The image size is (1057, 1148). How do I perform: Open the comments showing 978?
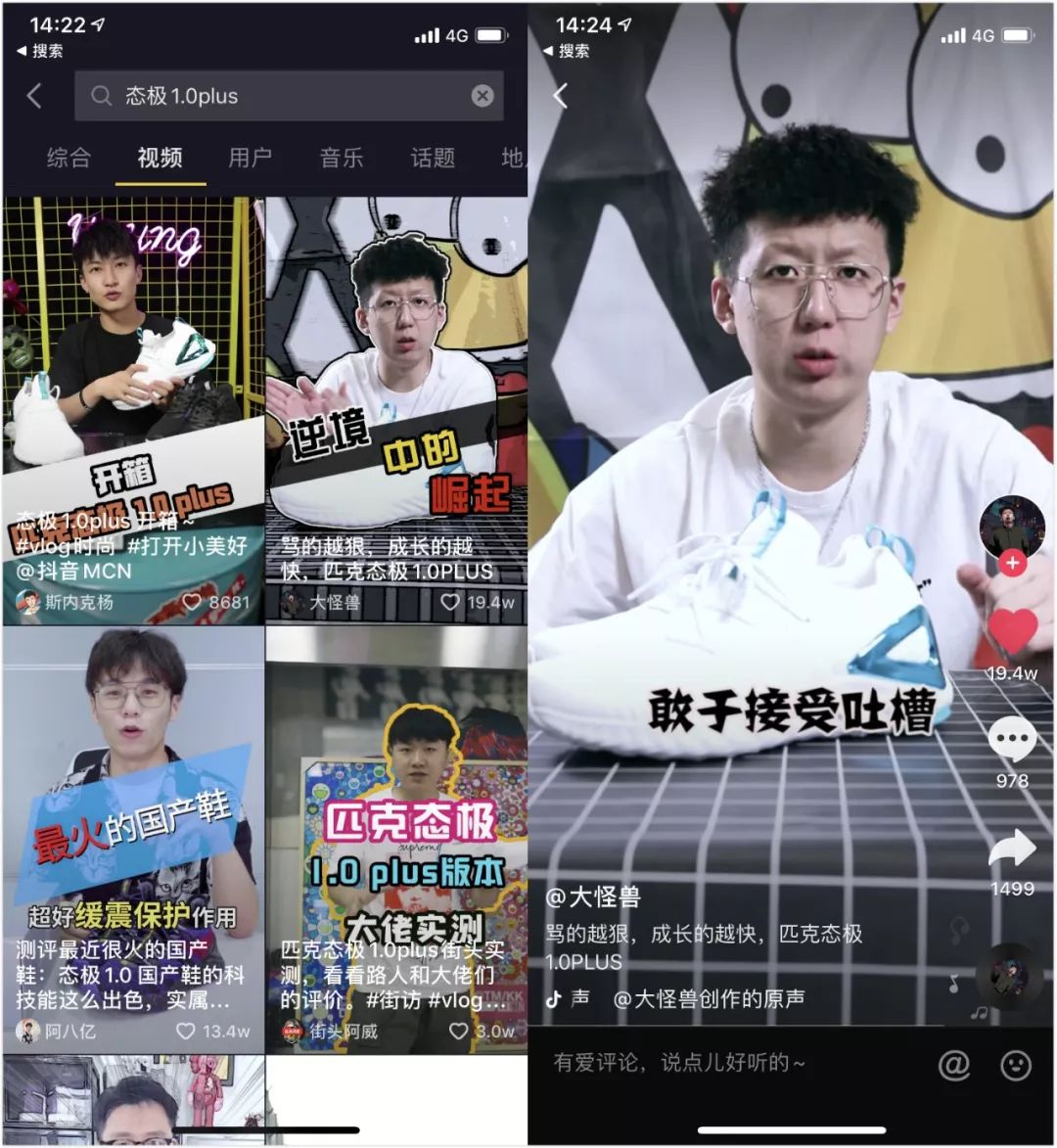click(x=1012, y=742)
